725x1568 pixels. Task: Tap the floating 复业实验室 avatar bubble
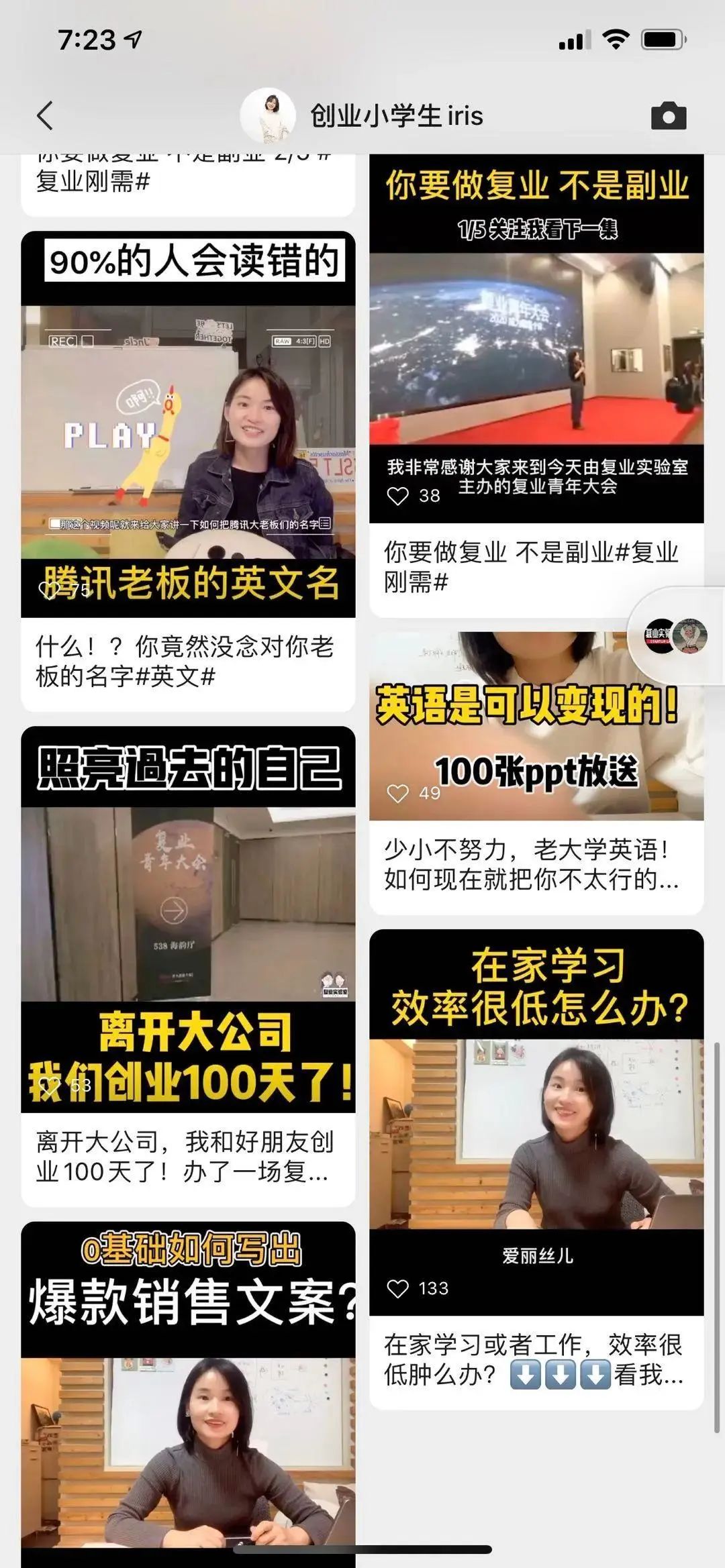[675, 636]
